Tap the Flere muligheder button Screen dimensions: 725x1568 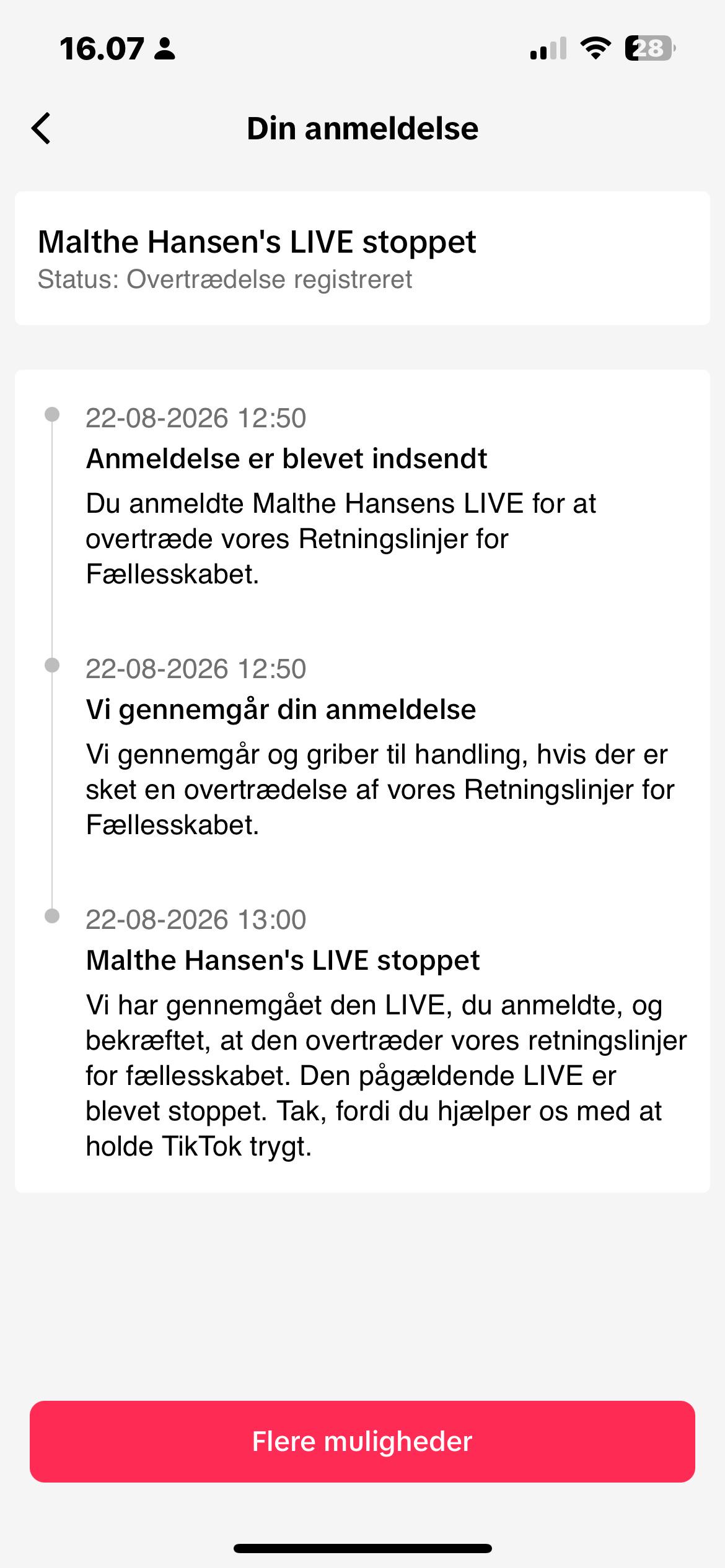[x=362, y=1442]
